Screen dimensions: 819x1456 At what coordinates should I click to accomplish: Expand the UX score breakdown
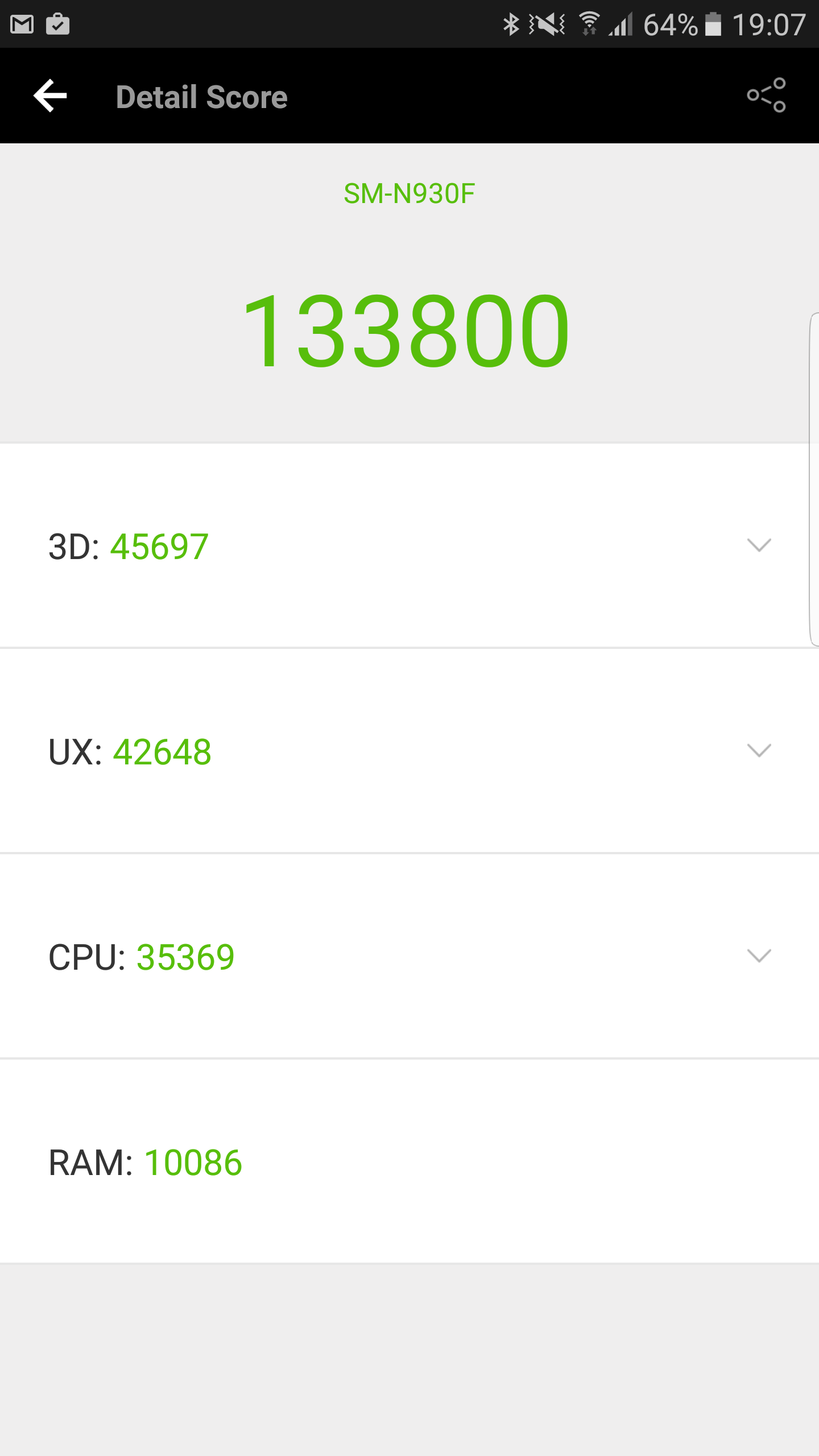[759, 750]
